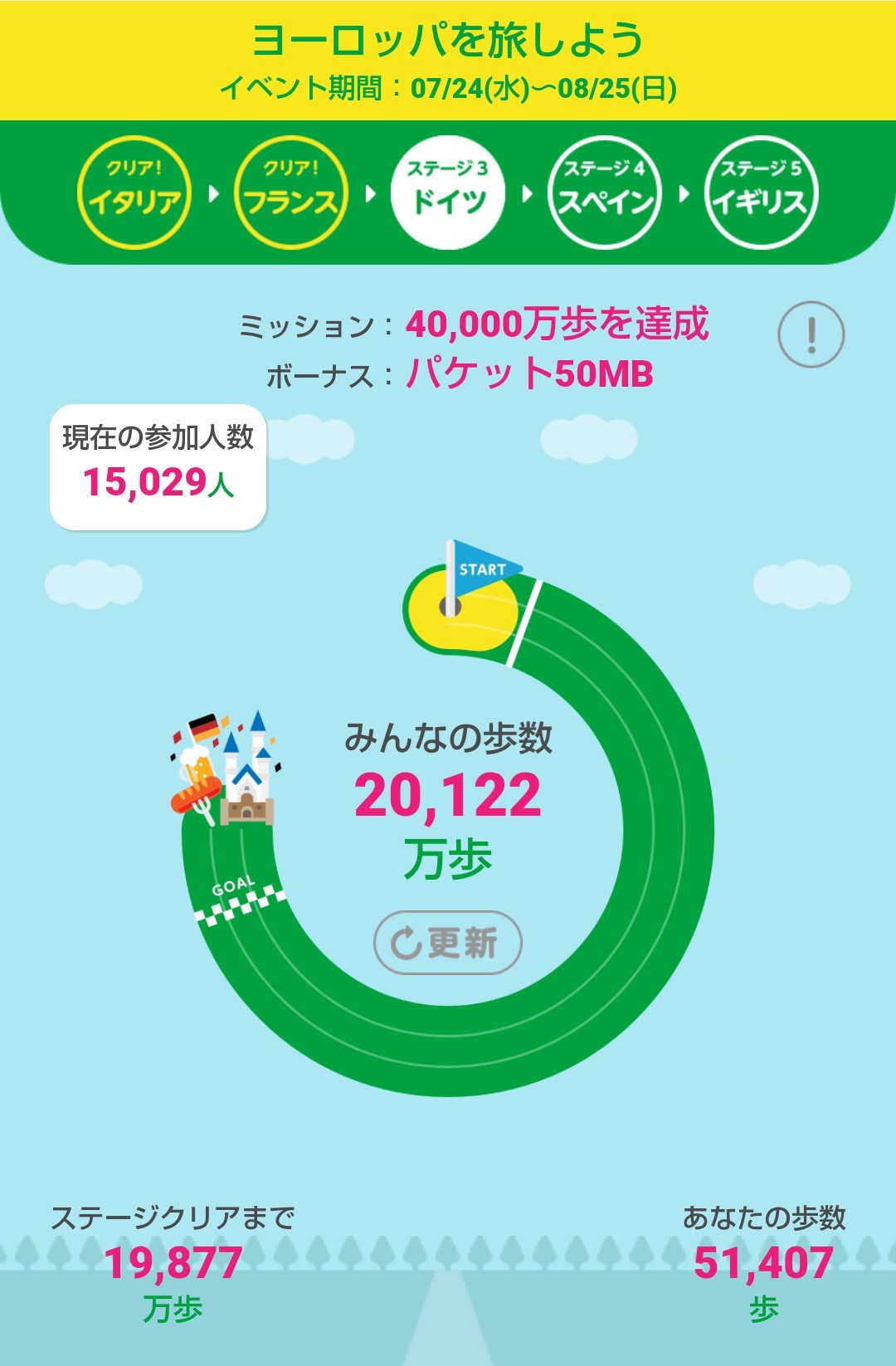Switch to Stage 5 イギリス
This screenshot has width=896, height=1366.
click(x=761, y=193)
